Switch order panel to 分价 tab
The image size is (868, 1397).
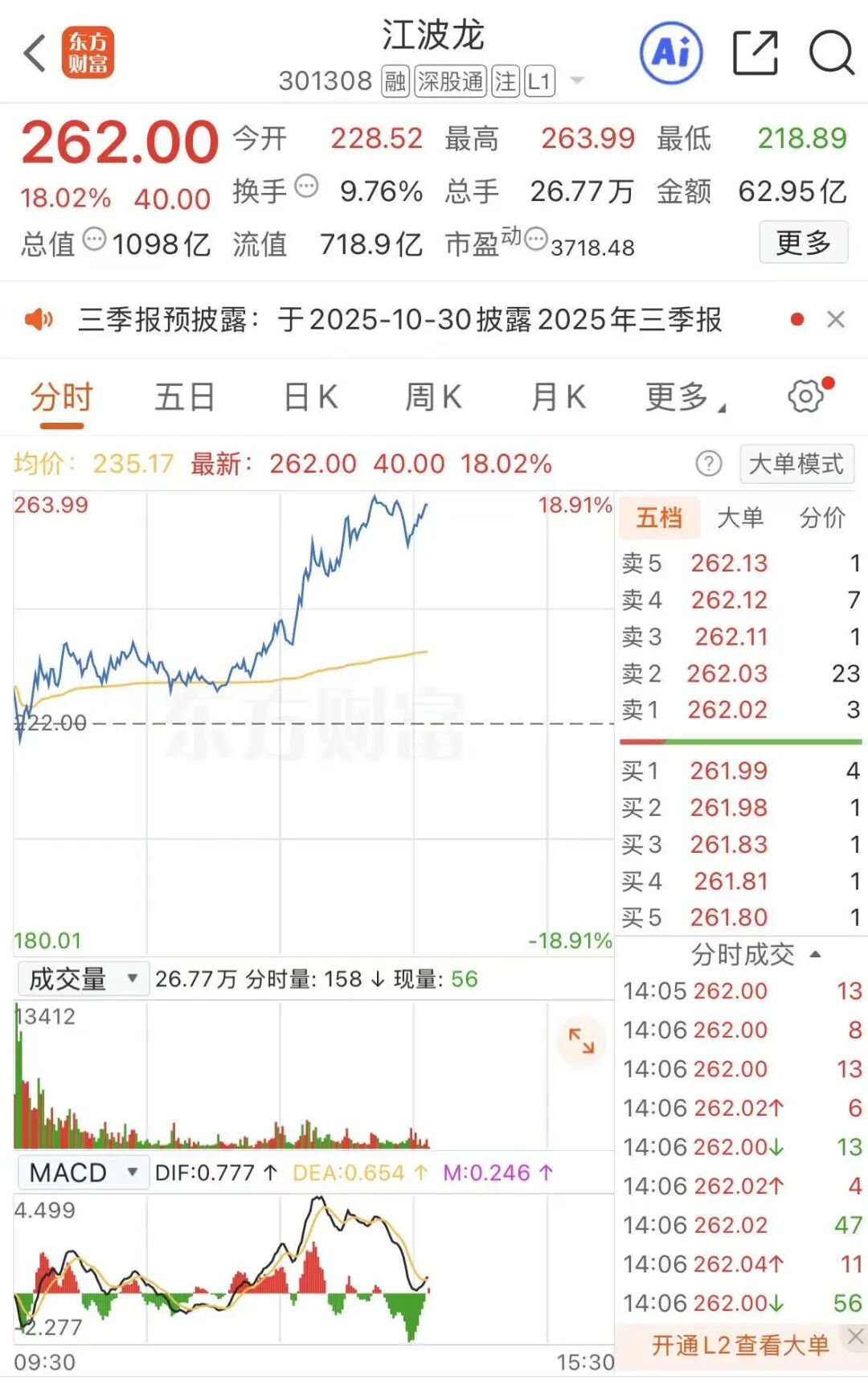822,518
